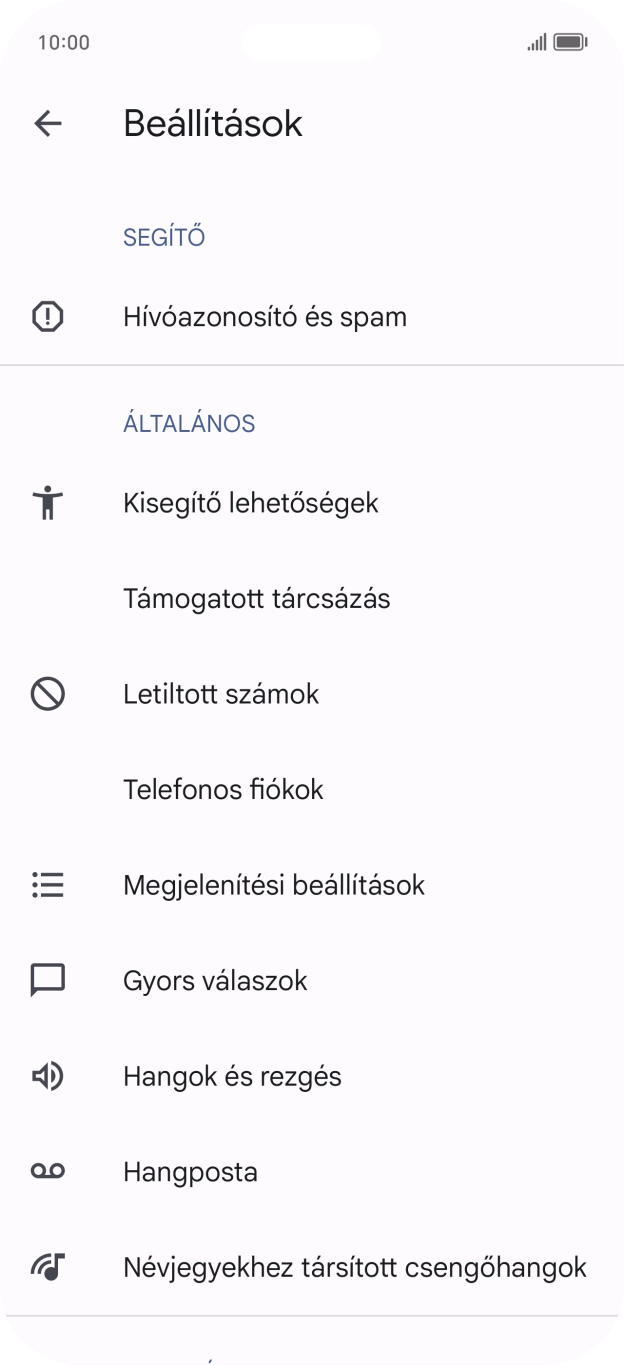This screenshot has width=624, height=1365.
Task: Open Gyors válaszok
Action: click(215, 981)
